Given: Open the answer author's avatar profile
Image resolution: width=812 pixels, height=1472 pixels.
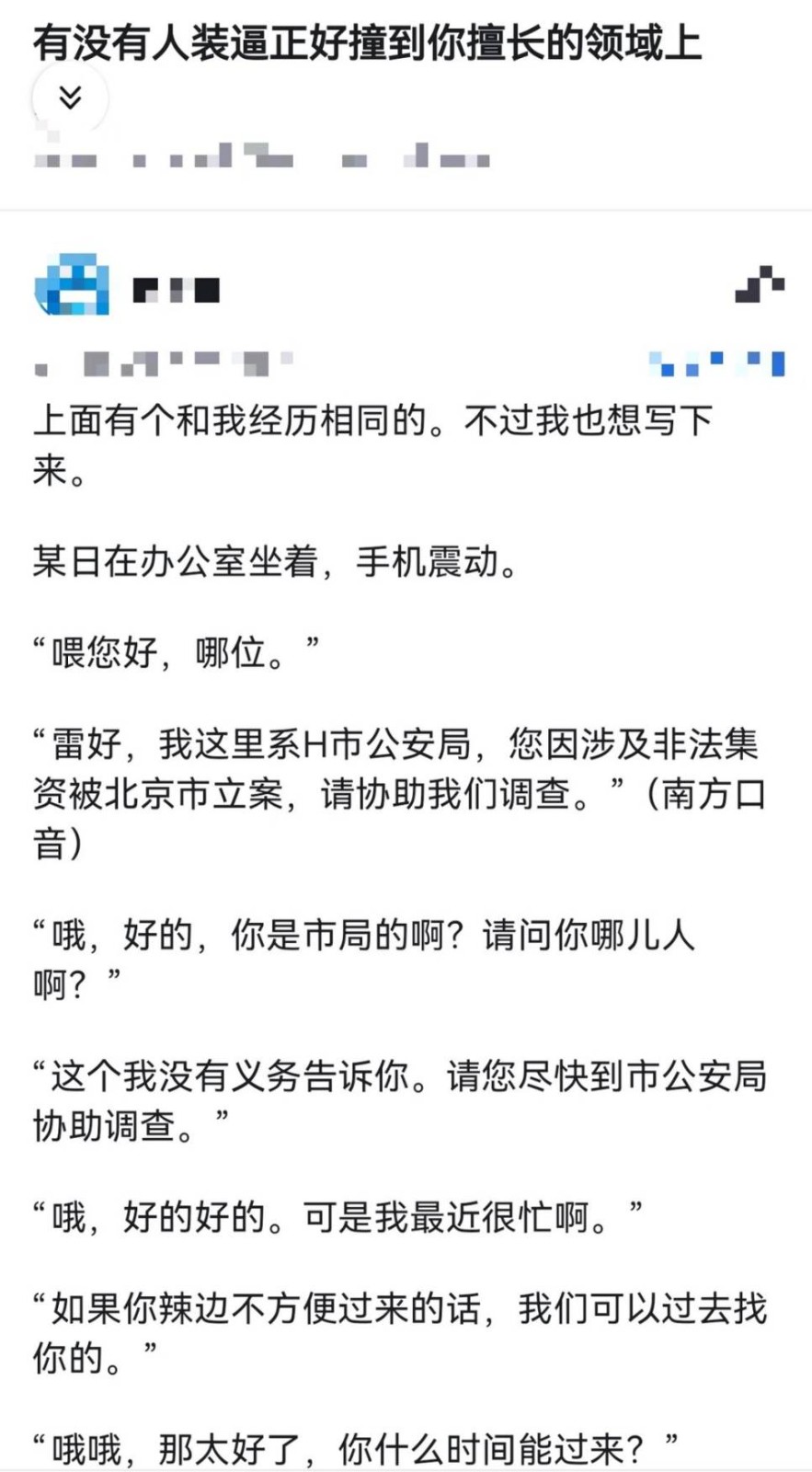Looking at the screenshot, I should pyautogui.click(x=72, y=286).
